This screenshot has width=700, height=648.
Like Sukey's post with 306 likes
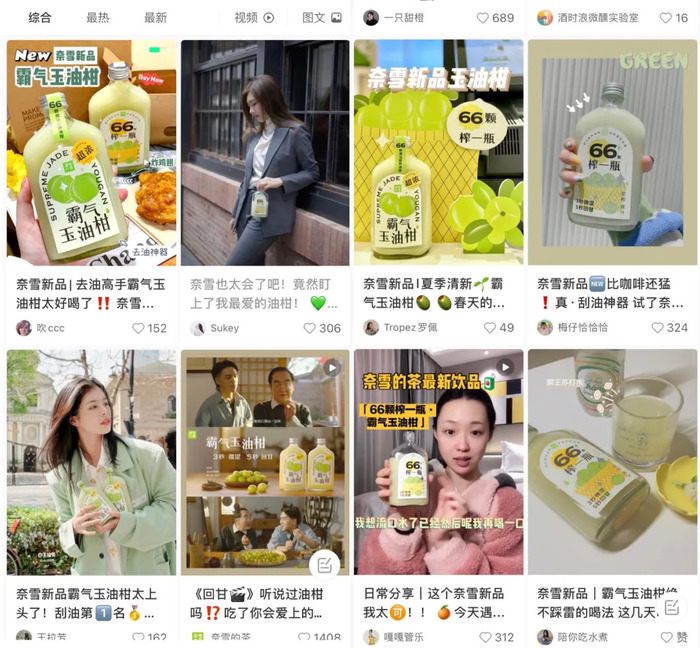click(x=312, y=328)
